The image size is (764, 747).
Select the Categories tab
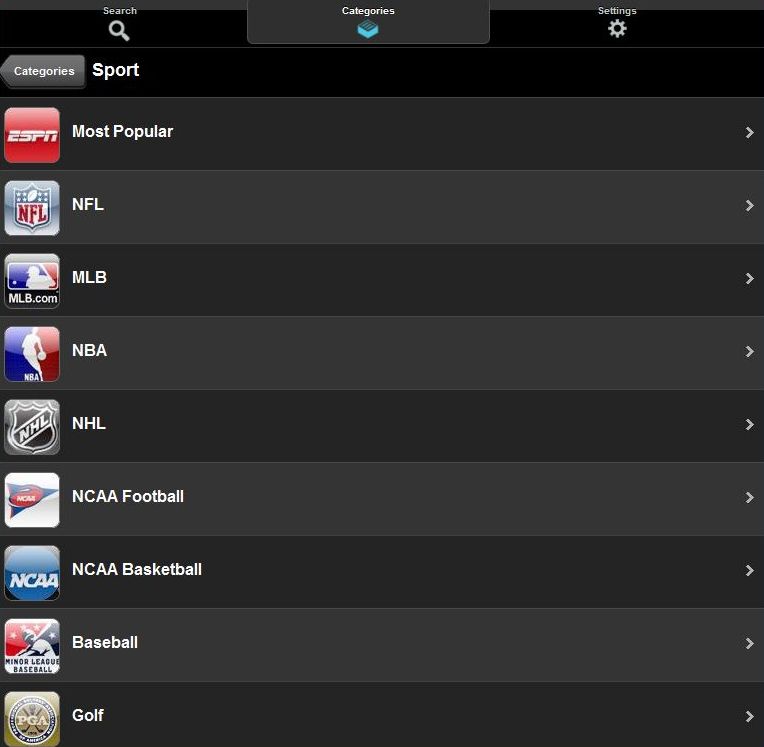pos(368,22)
